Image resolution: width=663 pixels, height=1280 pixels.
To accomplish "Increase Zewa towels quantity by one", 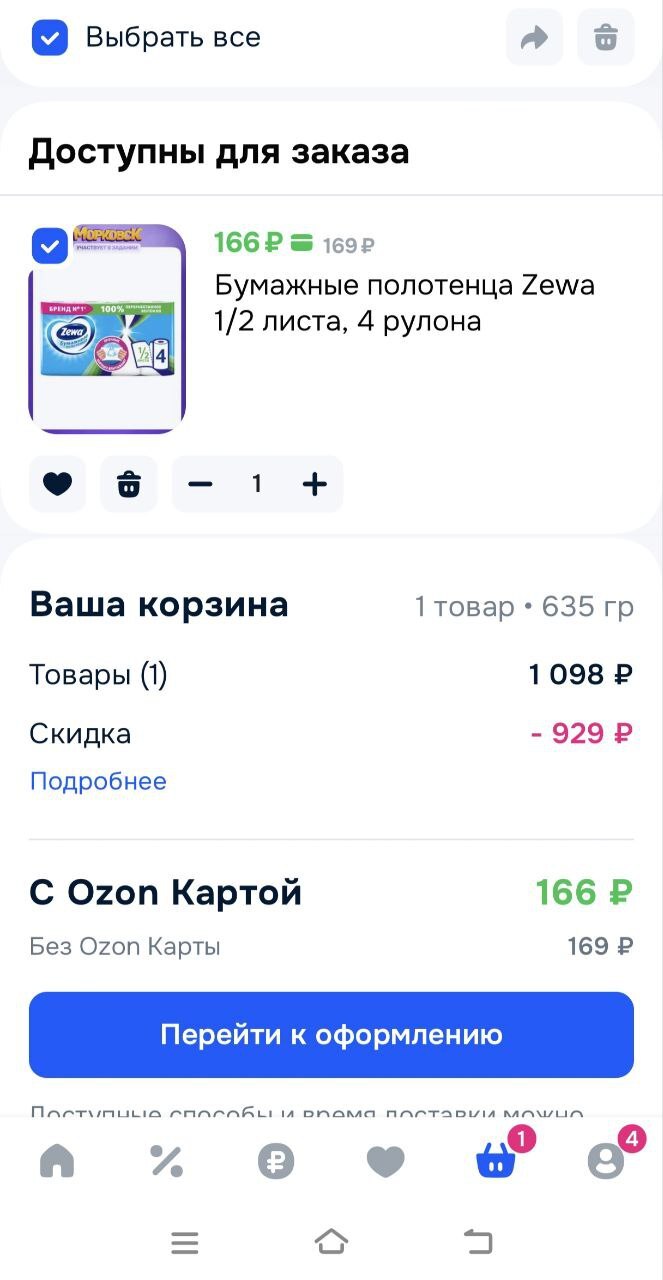I will click(x=314, y=484).
